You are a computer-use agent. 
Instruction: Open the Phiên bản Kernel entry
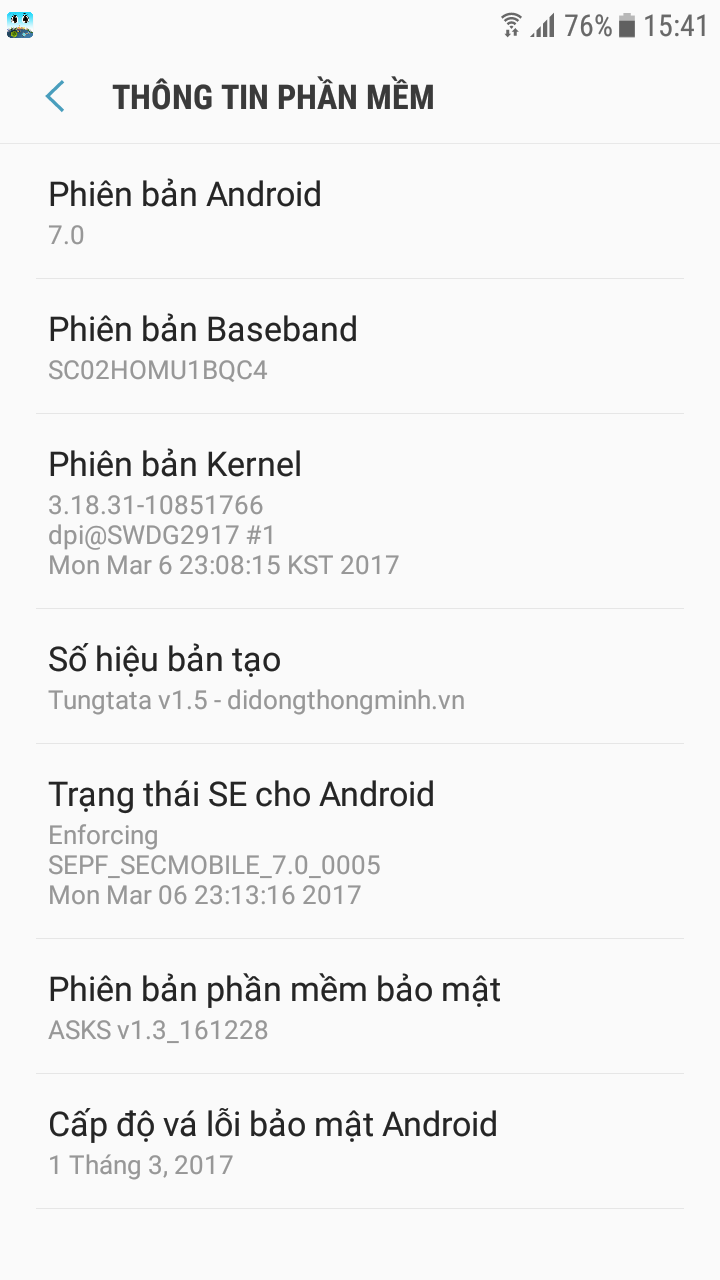[360, 511]
